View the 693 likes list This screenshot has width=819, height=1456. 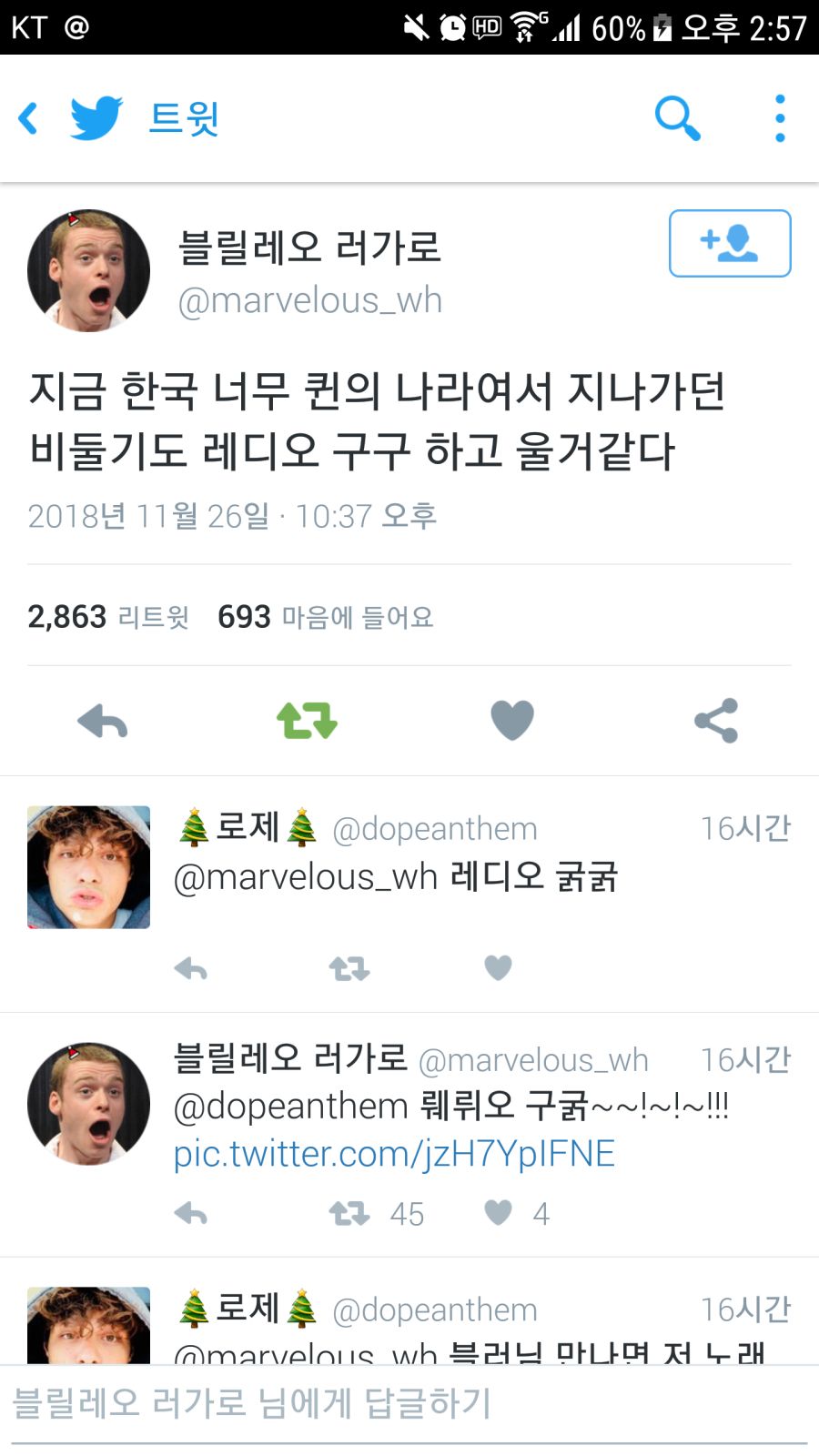tap(325, 617)
